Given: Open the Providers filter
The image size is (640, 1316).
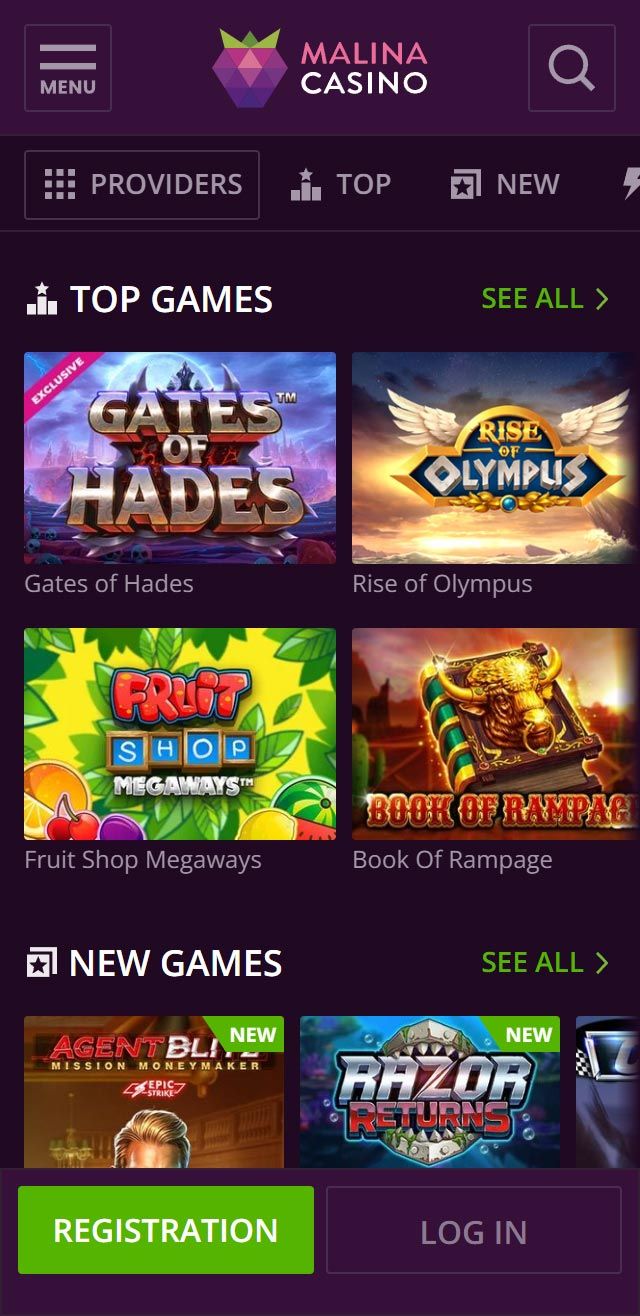Looking at the screenshot, I should [x=142, y=184].
